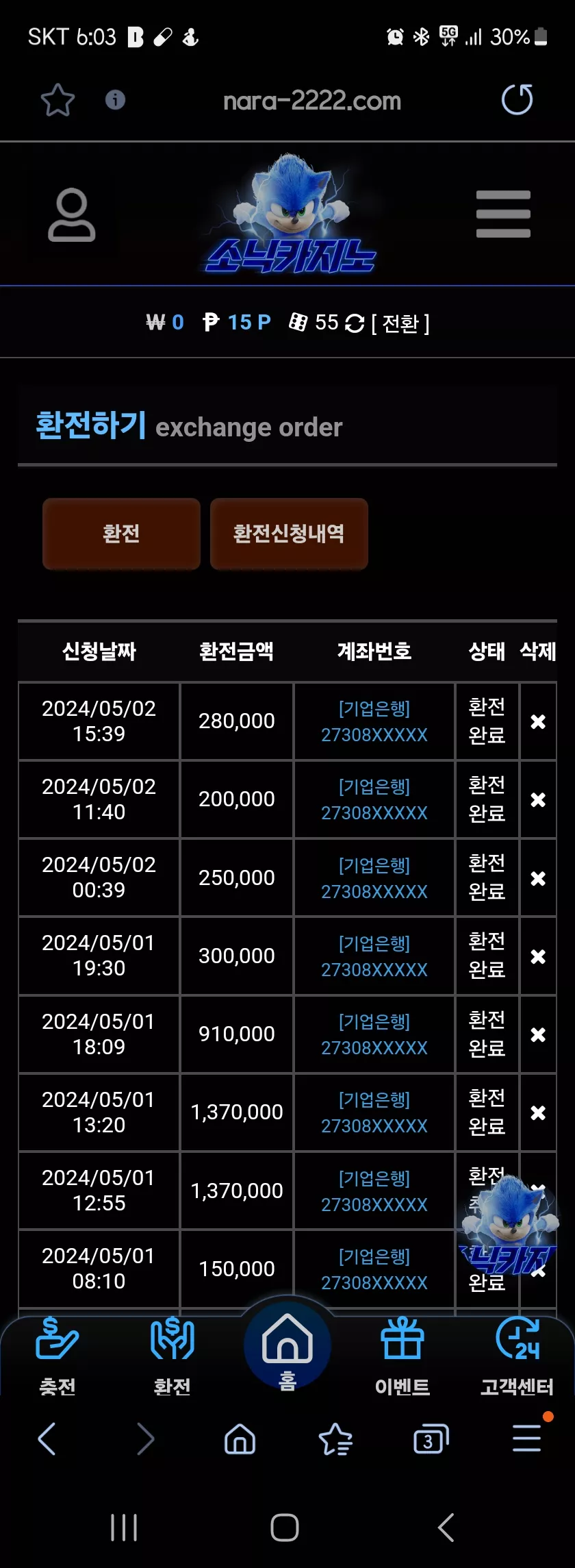This screenshot has height=1568, width=575.
Task: Tap the [전환] points convert link
Action: click(400, 323)
